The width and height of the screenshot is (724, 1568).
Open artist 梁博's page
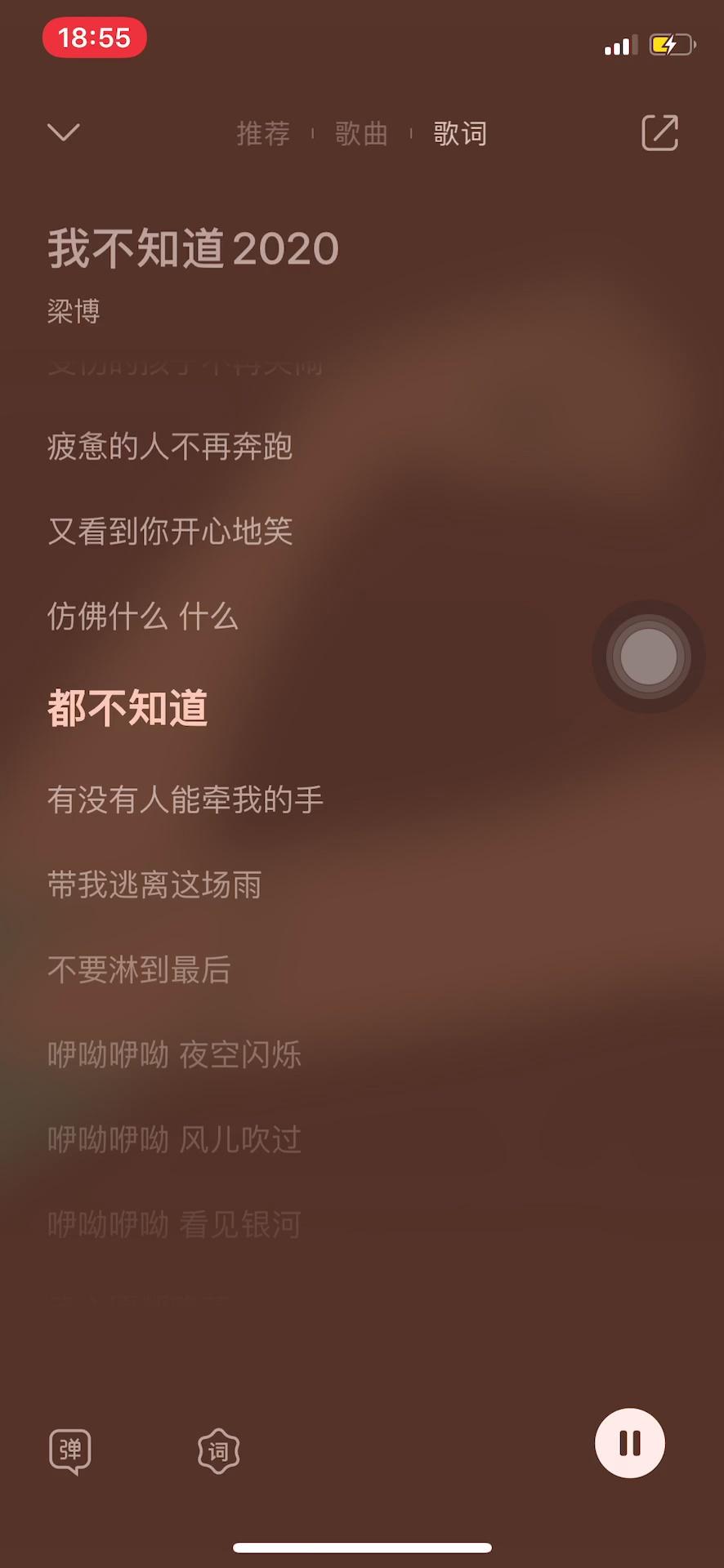74,311
